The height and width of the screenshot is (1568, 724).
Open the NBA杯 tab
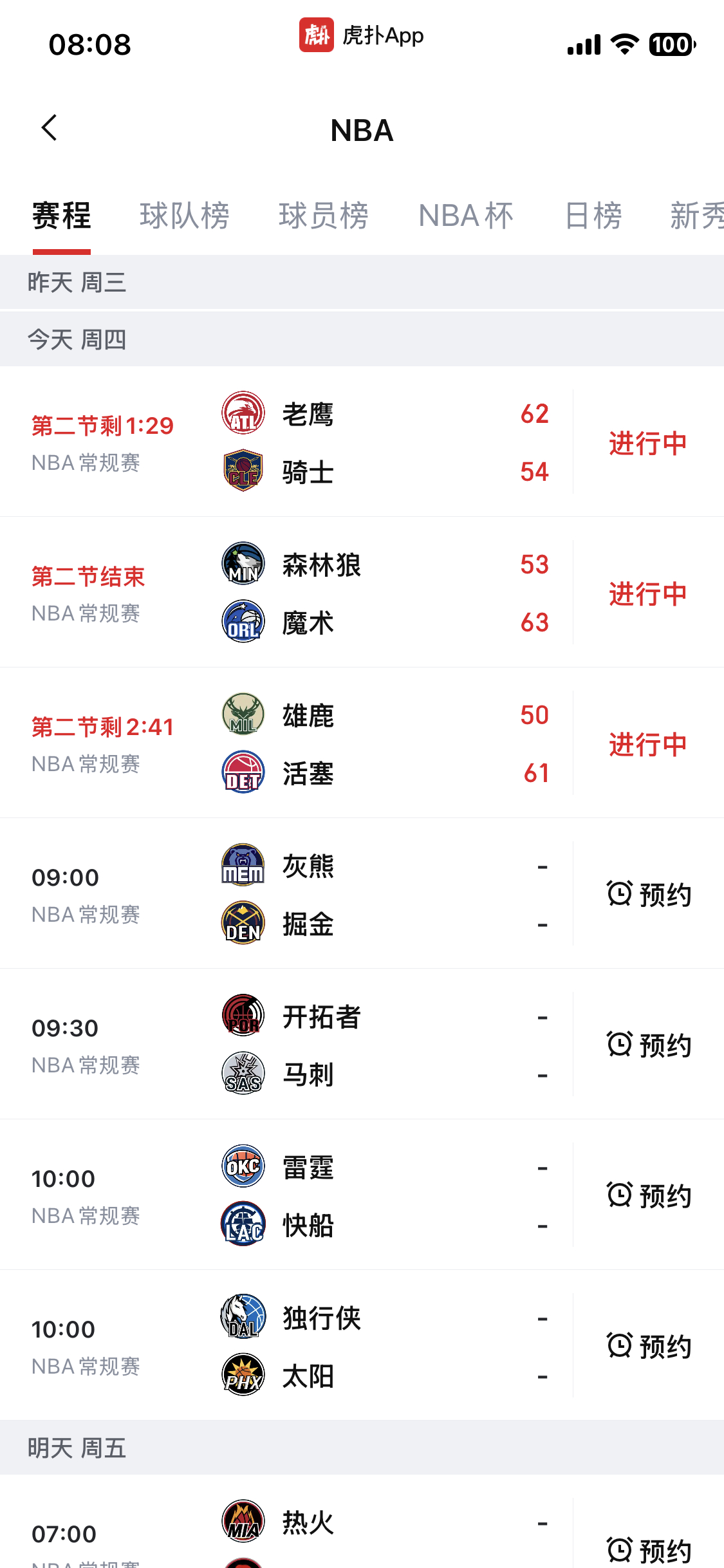point(465,215)
